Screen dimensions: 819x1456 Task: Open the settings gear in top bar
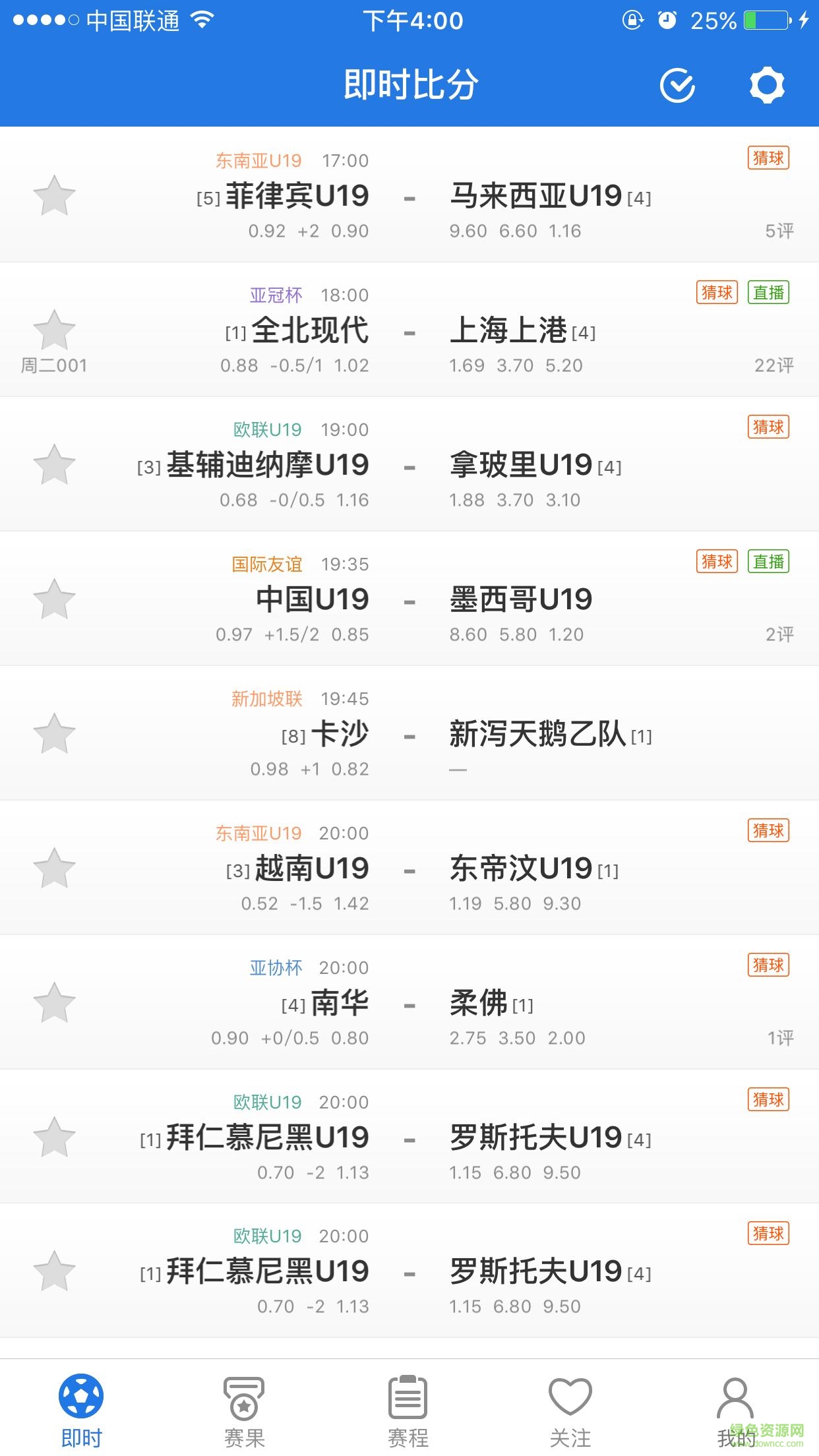(x=766, y=84)
